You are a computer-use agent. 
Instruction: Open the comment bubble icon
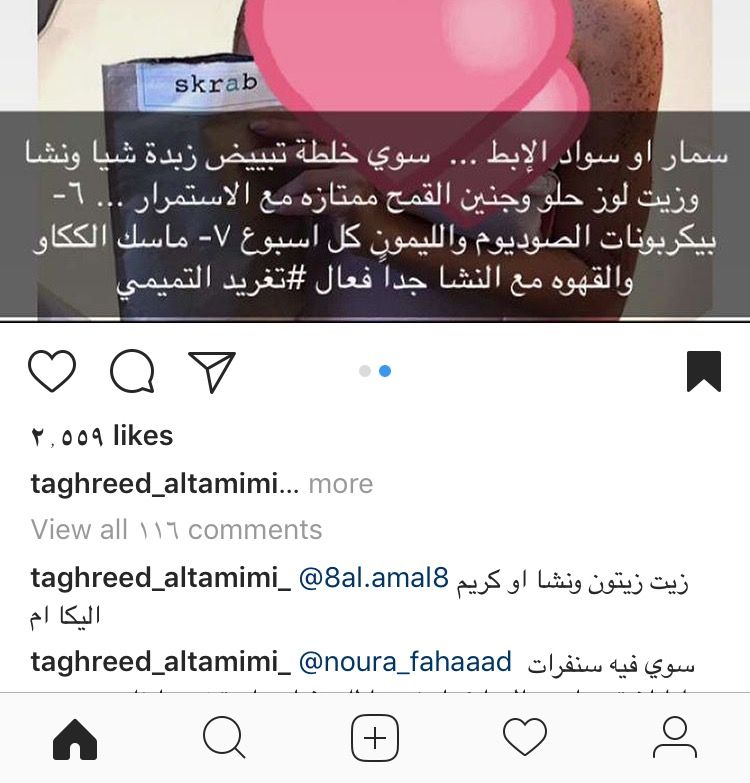click(x=132, y=372)
